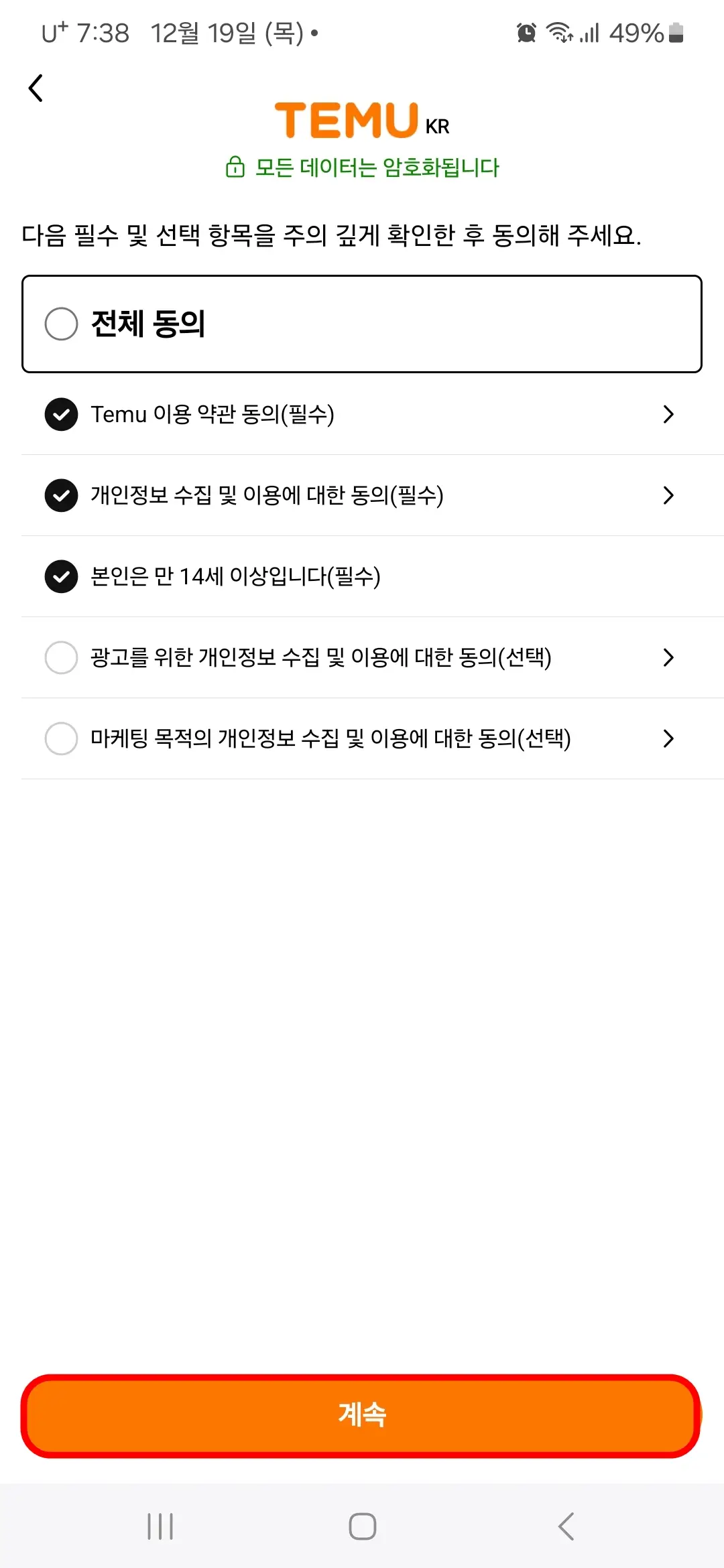Open details of 개인정보 수집 및 이용 동의
724x1568 pixels.
[x=668, y=496]
